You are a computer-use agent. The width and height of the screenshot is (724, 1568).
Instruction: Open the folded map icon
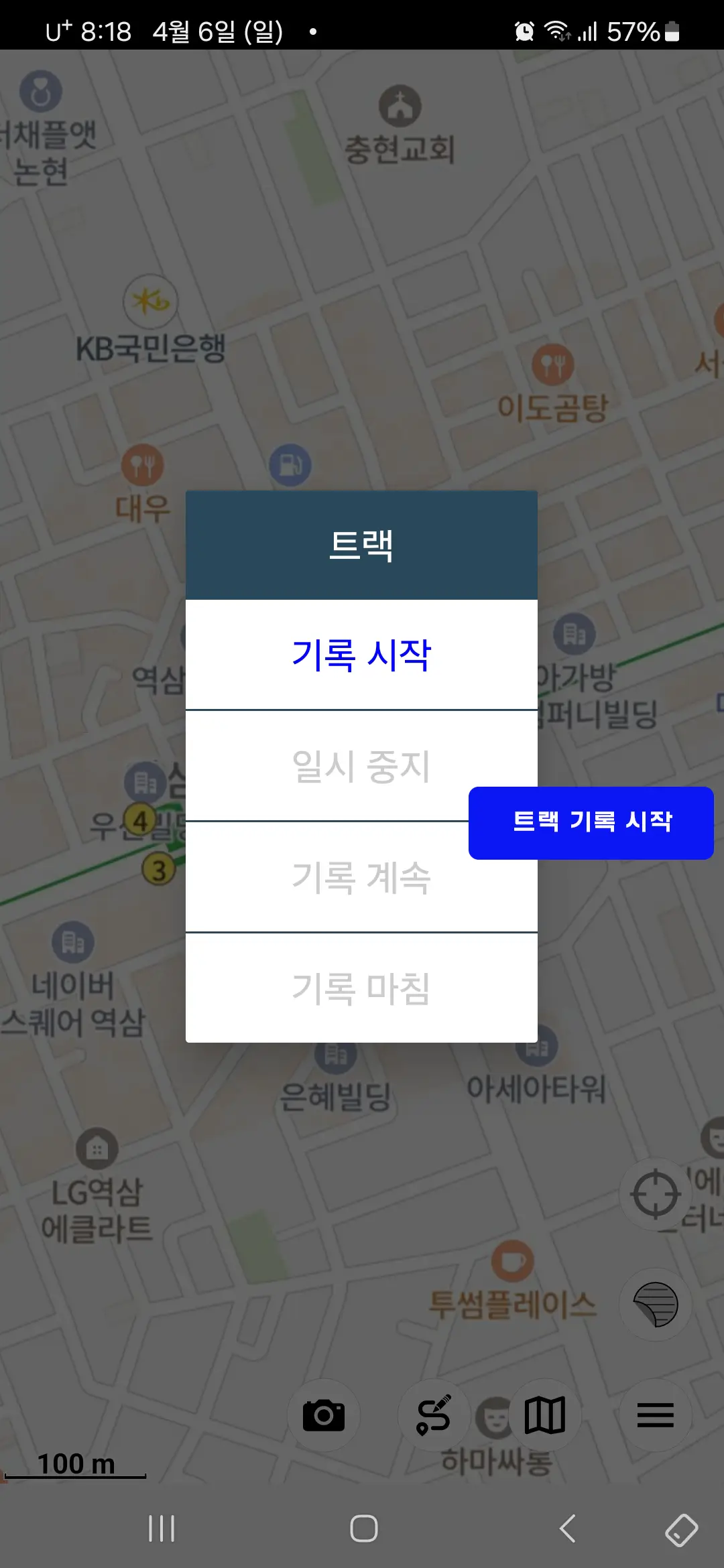[x=544, y=1416]
